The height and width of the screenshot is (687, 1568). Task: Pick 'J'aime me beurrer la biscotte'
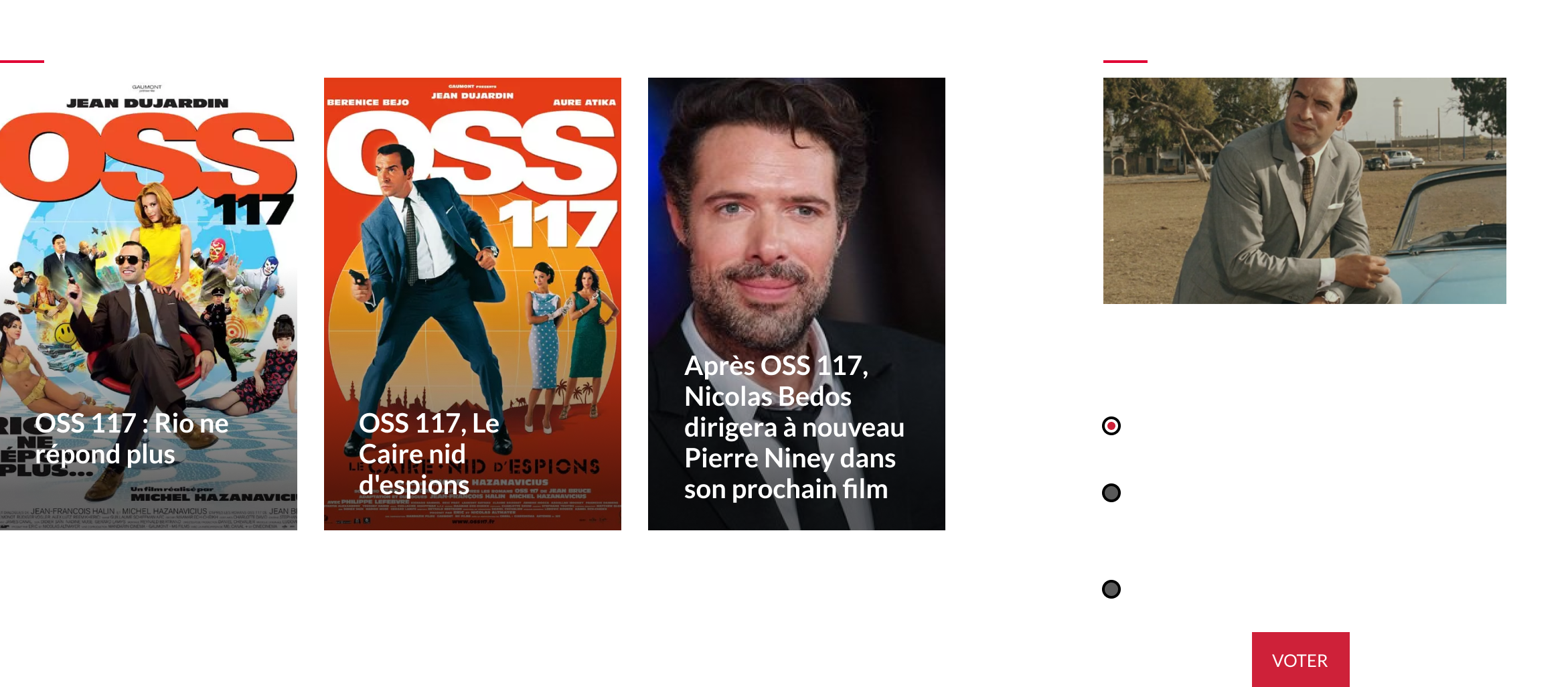coord(1111,589)
